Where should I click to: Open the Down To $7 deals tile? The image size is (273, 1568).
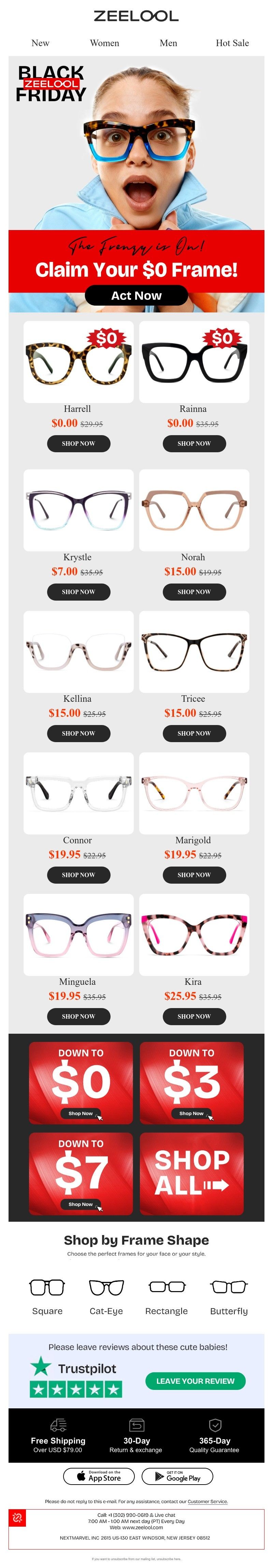(81, 1174)
